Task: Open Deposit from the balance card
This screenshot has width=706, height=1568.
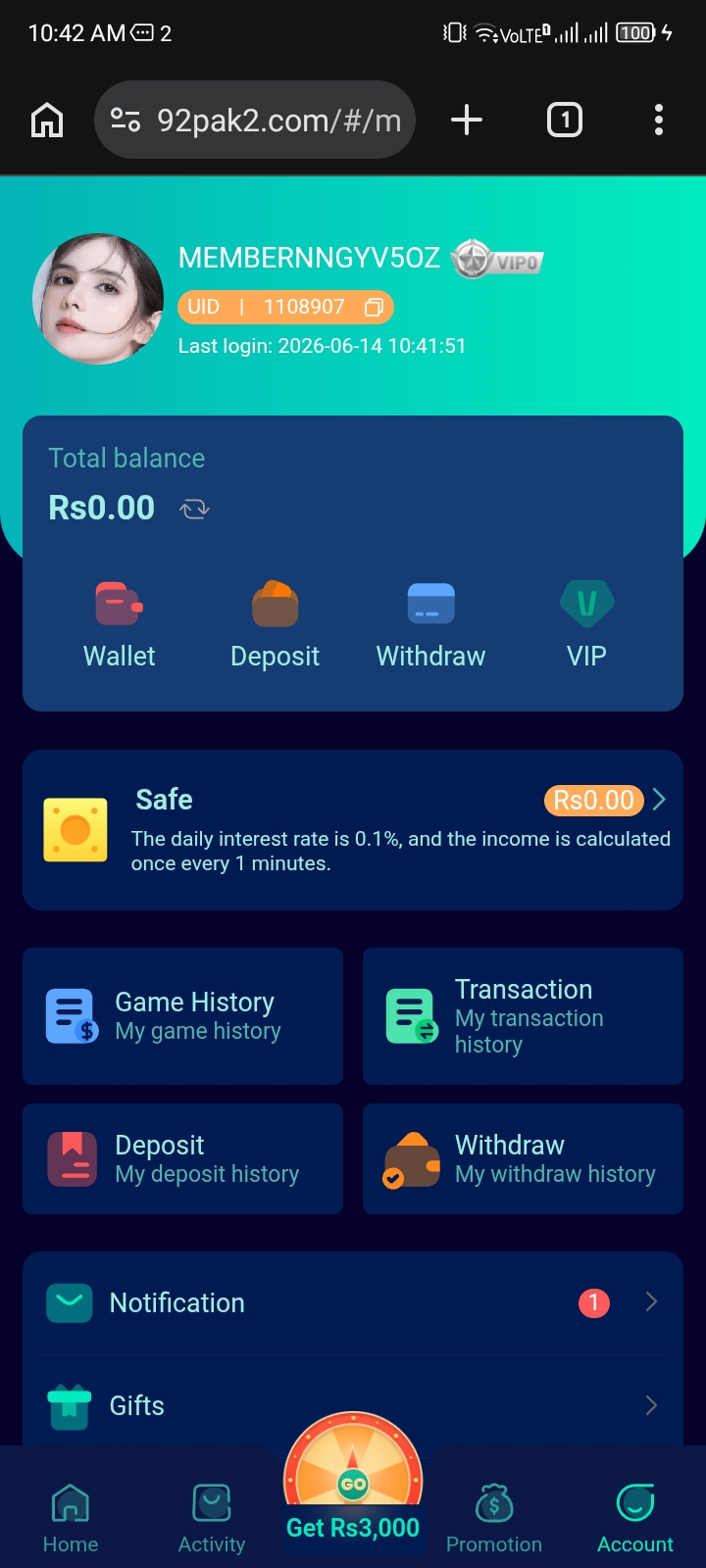Action: 276,625
